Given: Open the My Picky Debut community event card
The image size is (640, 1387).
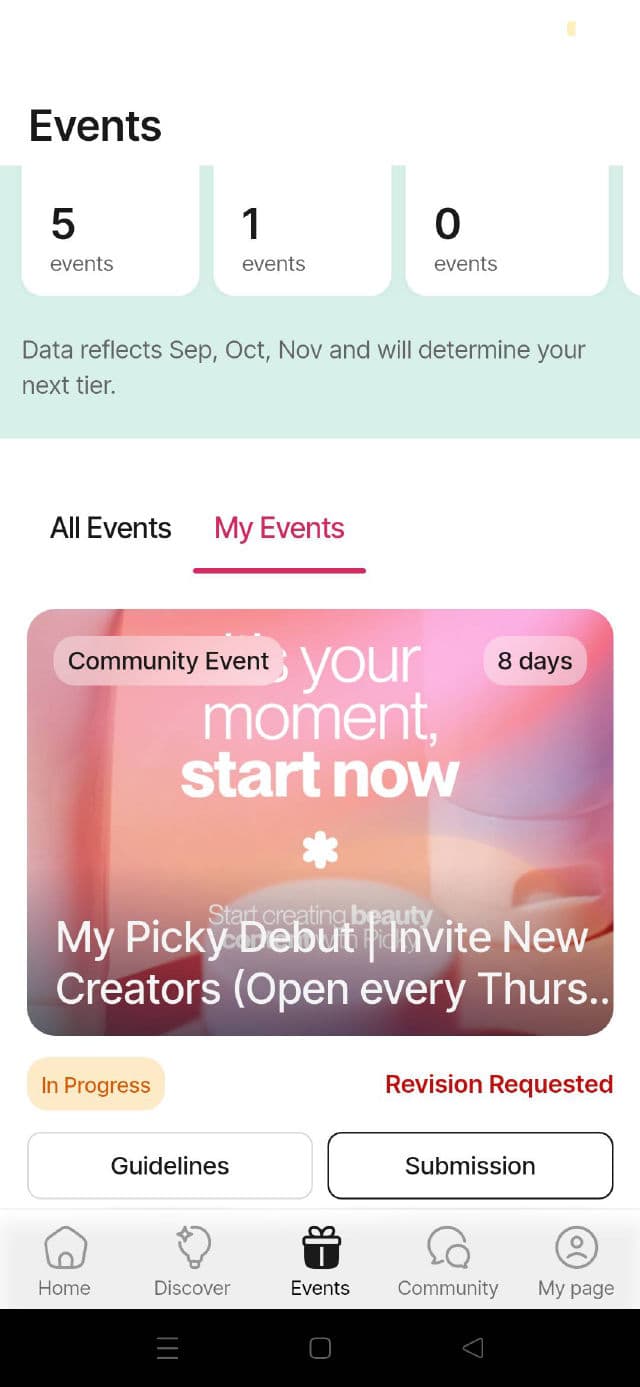Looking at the screenshot, I should (x=320, y=822).
